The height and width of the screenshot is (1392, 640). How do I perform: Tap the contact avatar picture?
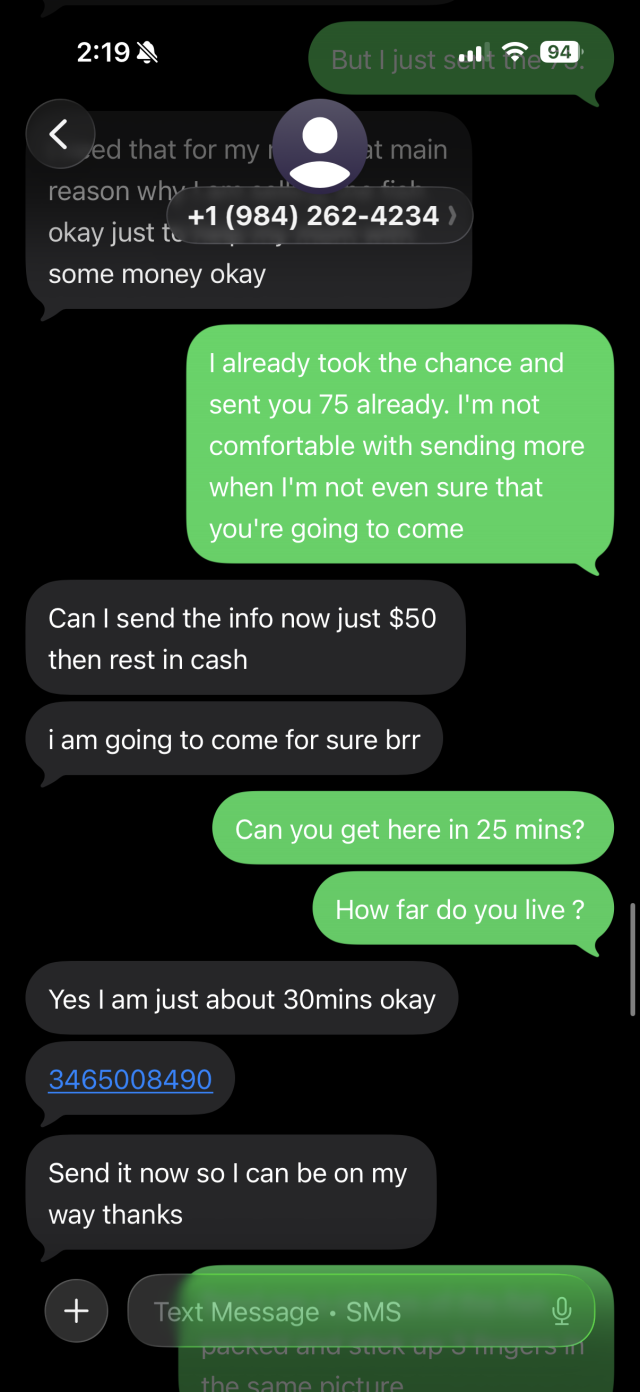tap(320, 146)
